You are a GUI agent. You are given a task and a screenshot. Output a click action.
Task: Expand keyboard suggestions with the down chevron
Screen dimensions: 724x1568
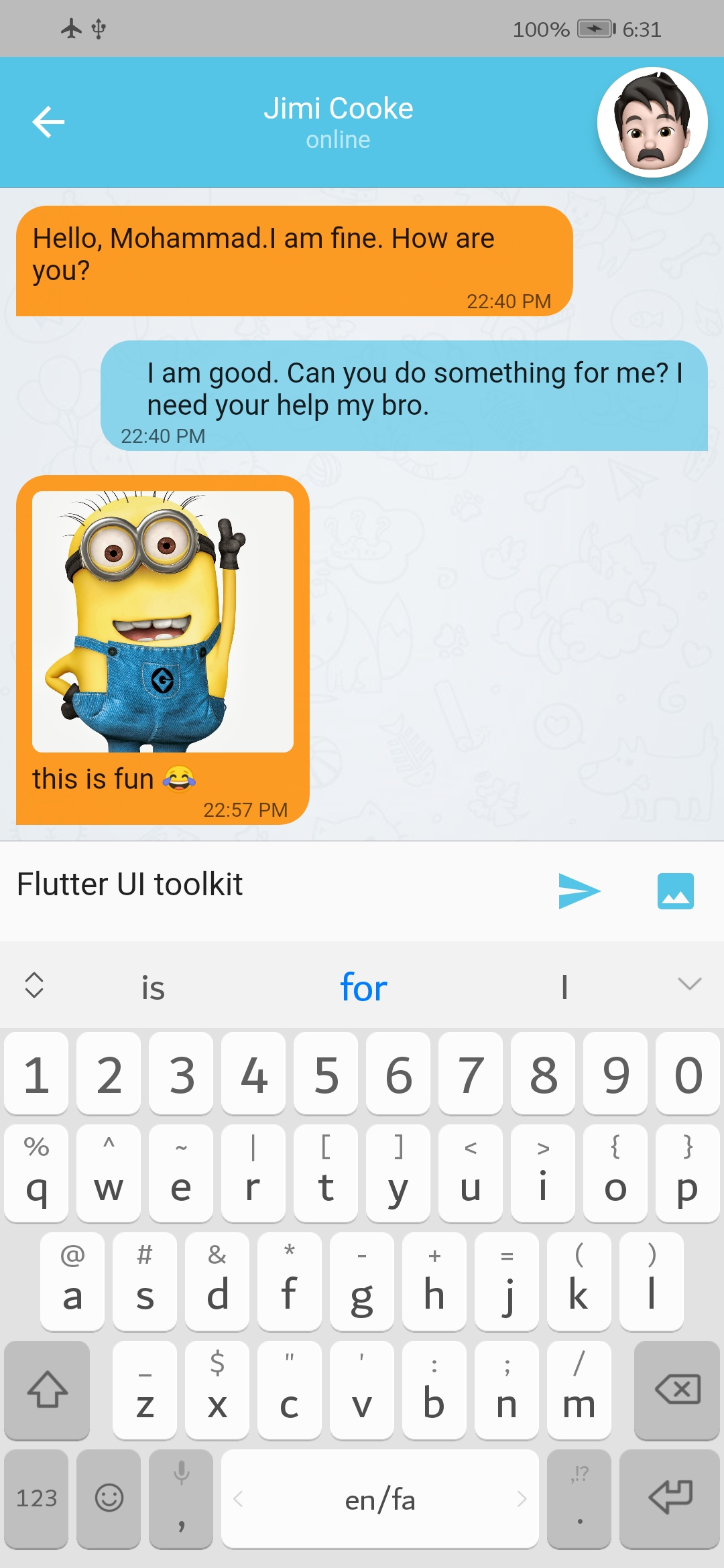tap(689, 984)
